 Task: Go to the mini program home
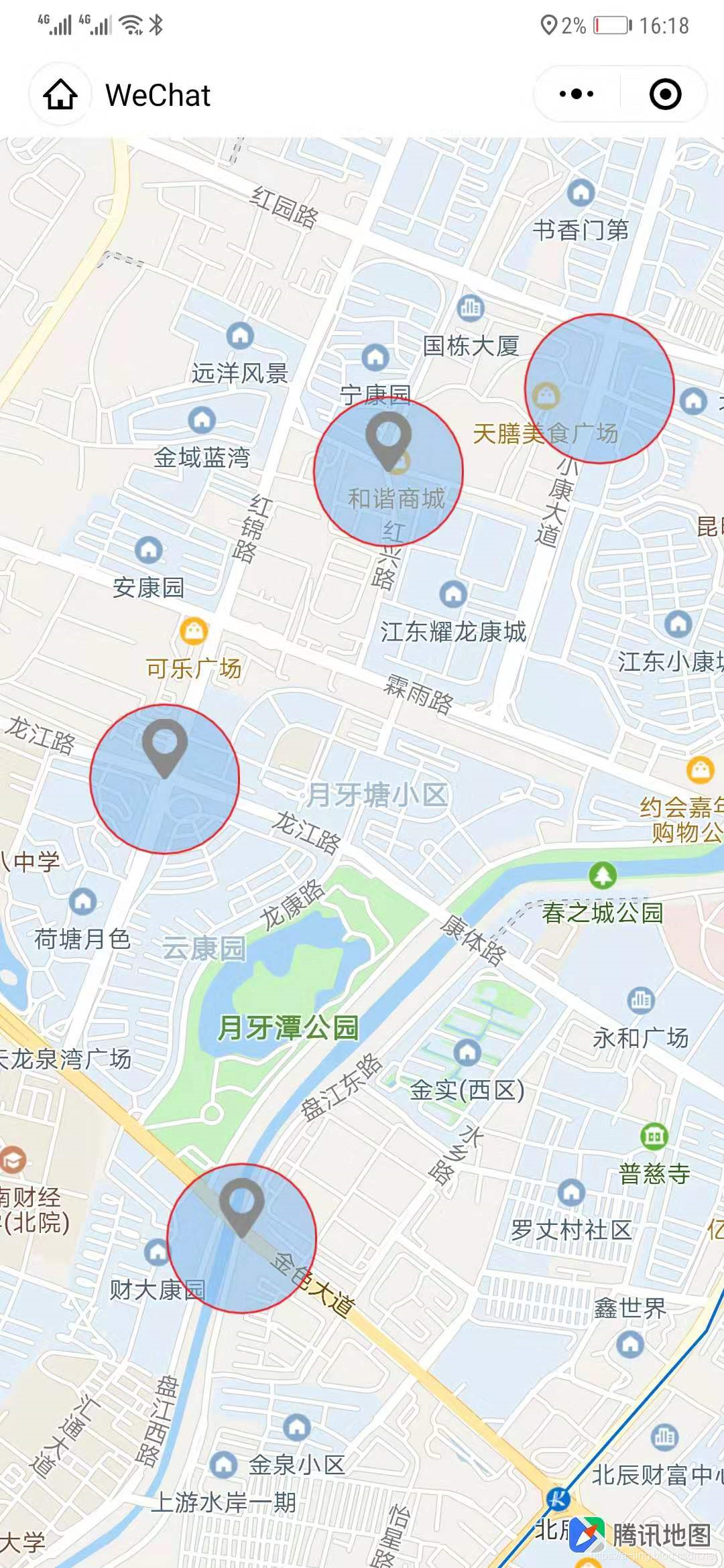point(60,94)
